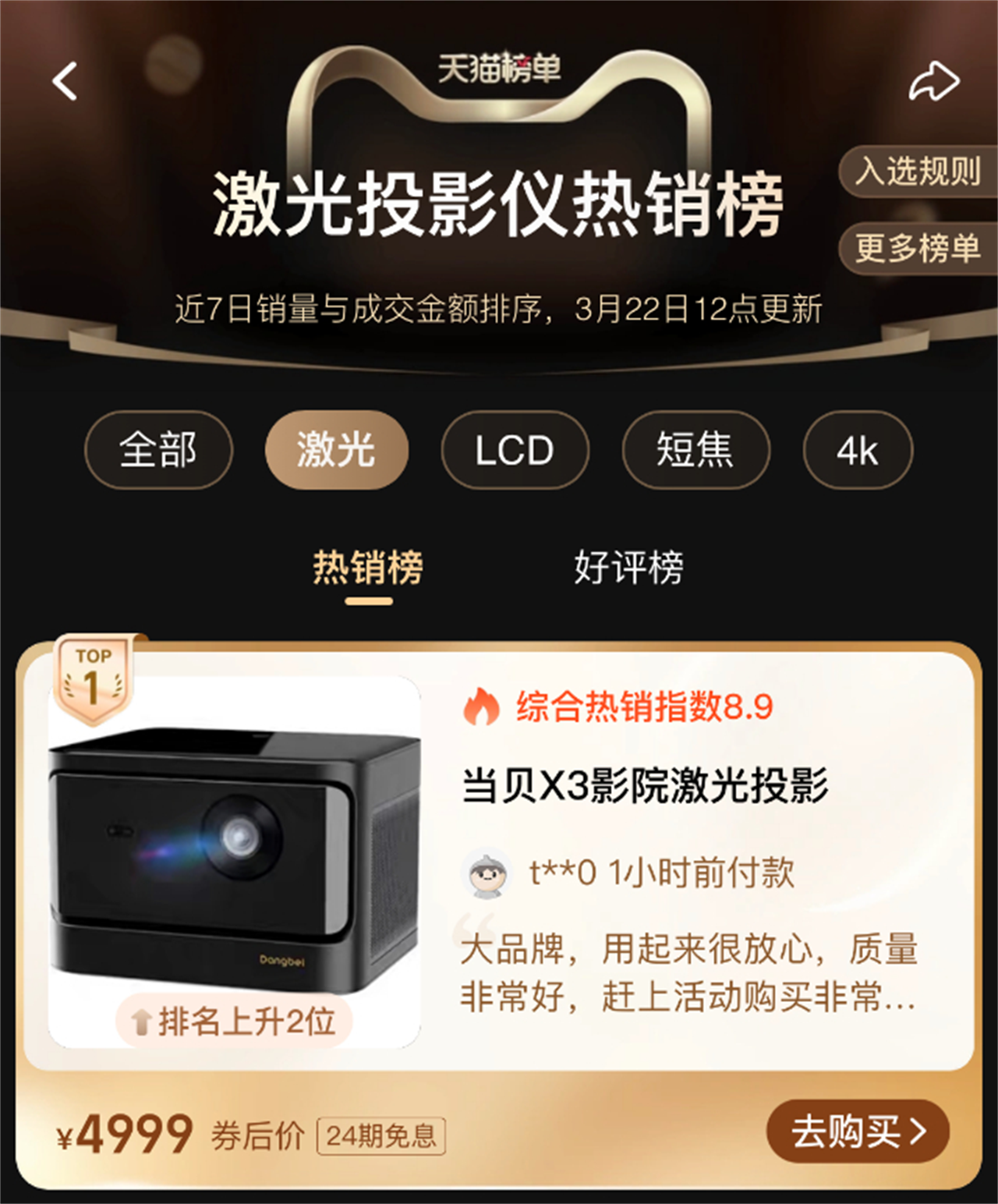Open the 当贝X3影院激光投影 product card
Image resolution: width=998 pixels, height=1204 pixels.
point(644,785)
